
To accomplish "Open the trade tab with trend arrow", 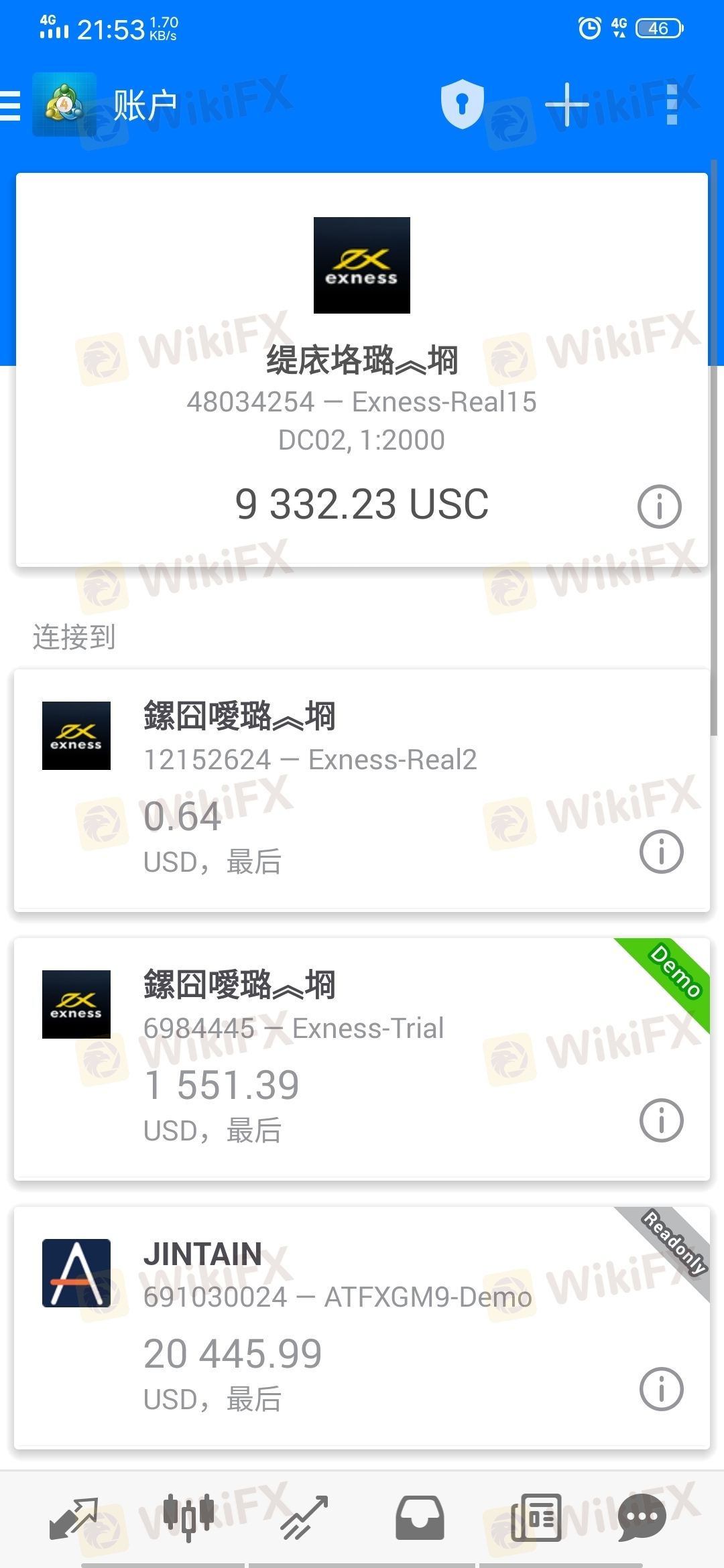I will [304, 1518].
